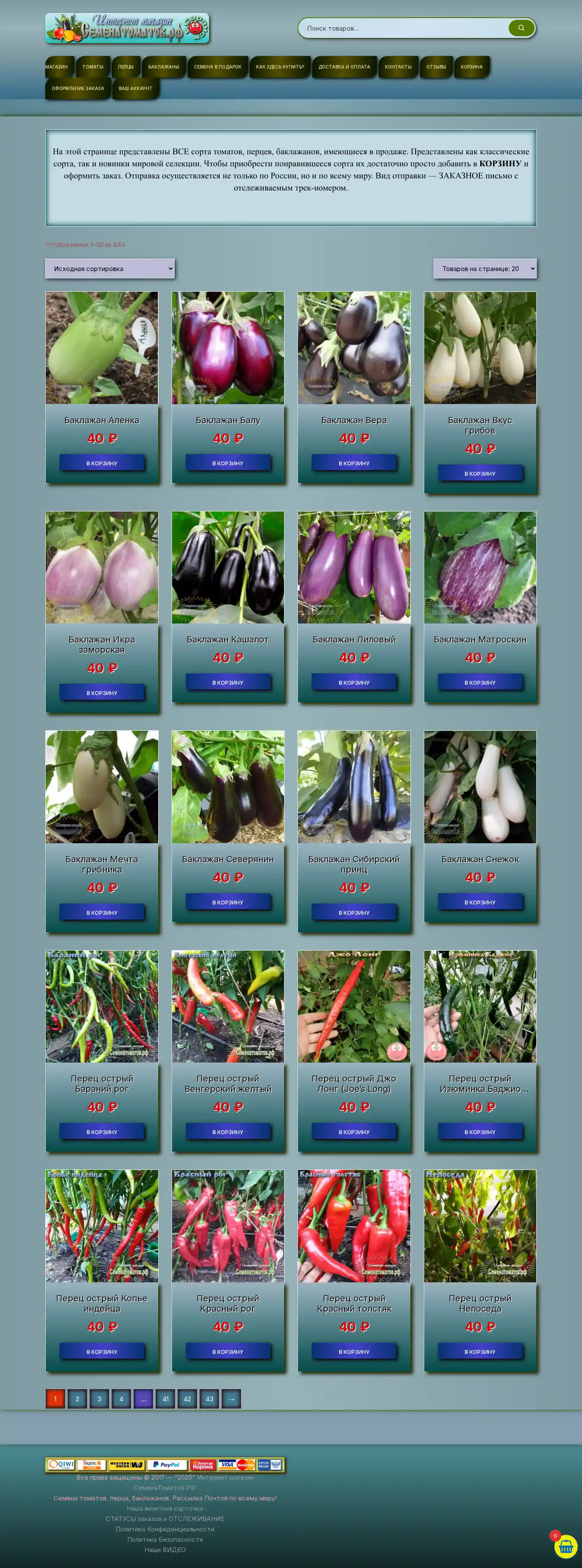Tap the green search magnifier button
The height and width of the screenshot is (1568, 582).
point(521,28)
